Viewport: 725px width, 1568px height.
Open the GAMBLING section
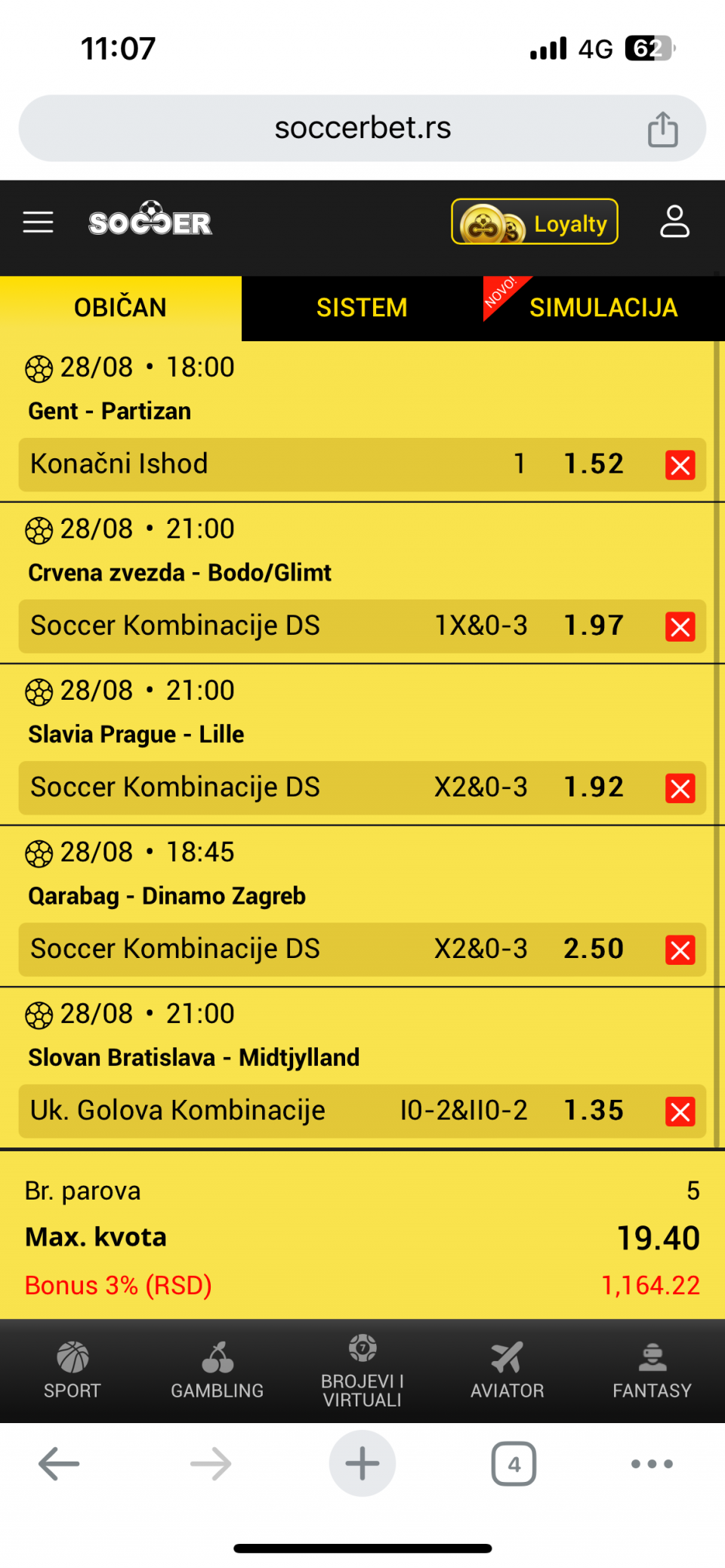[x=217, y=1371]
